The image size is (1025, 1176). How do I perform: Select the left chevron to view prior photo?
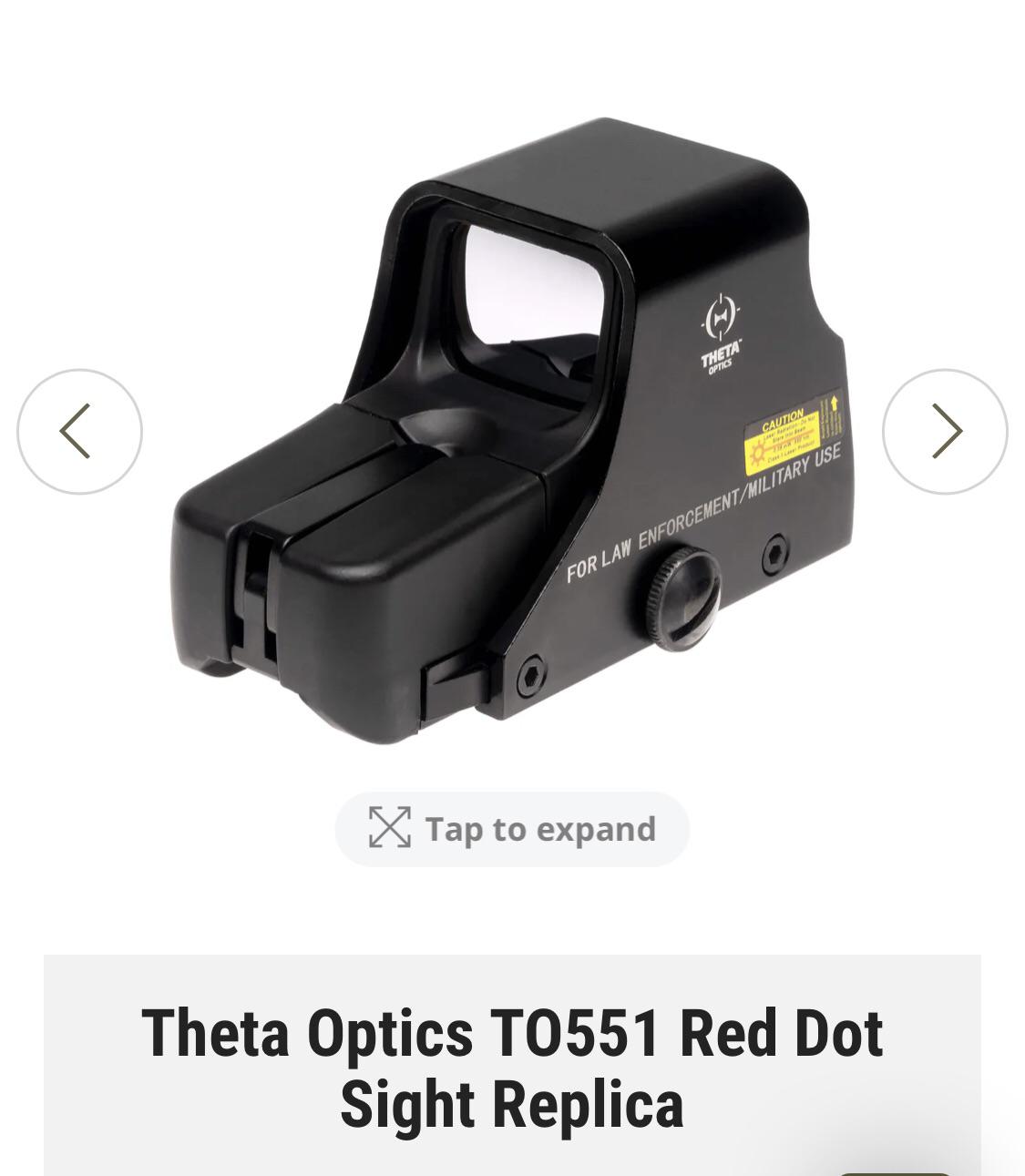(79, 432)
